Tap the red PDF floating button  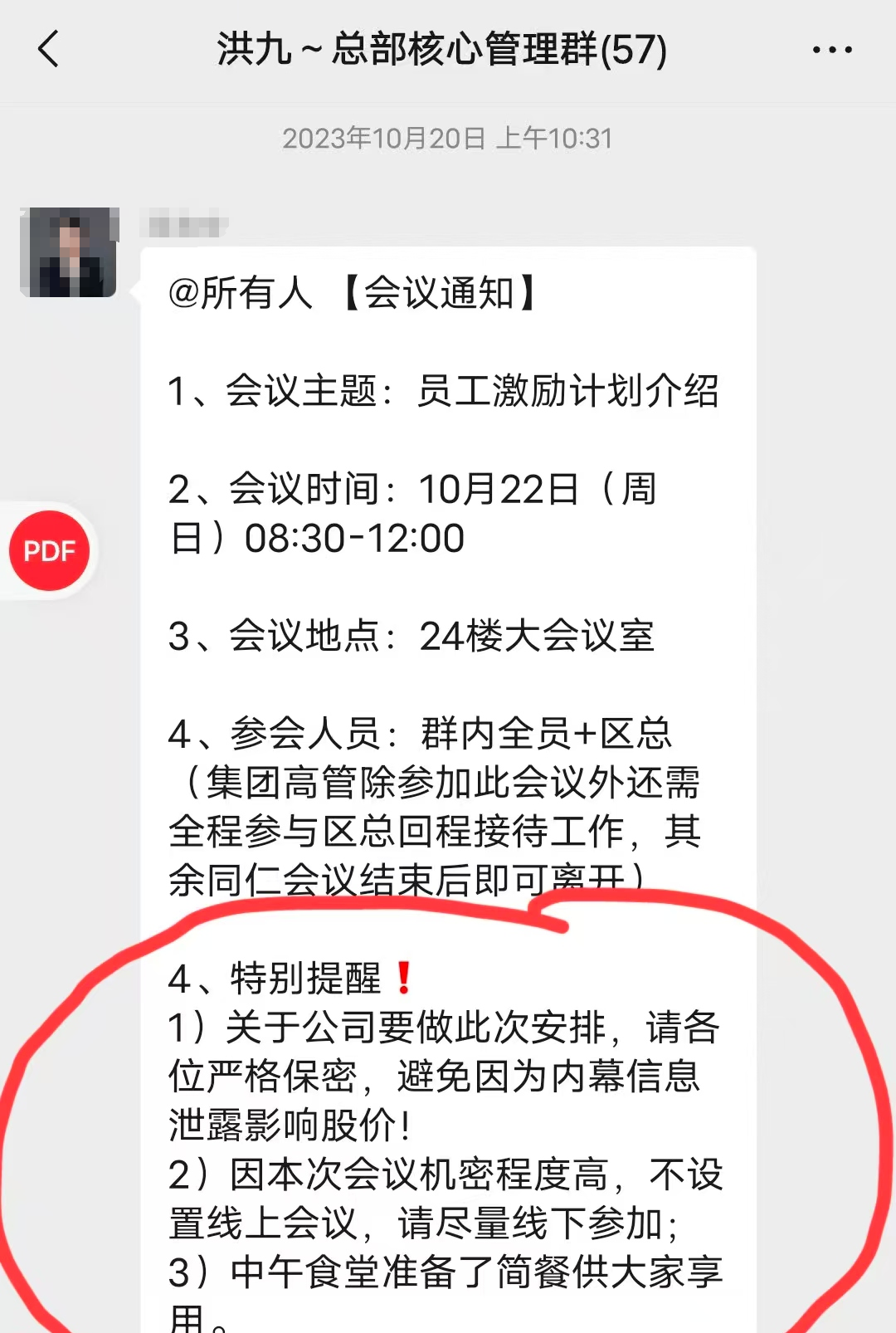[x=49, y=550]
